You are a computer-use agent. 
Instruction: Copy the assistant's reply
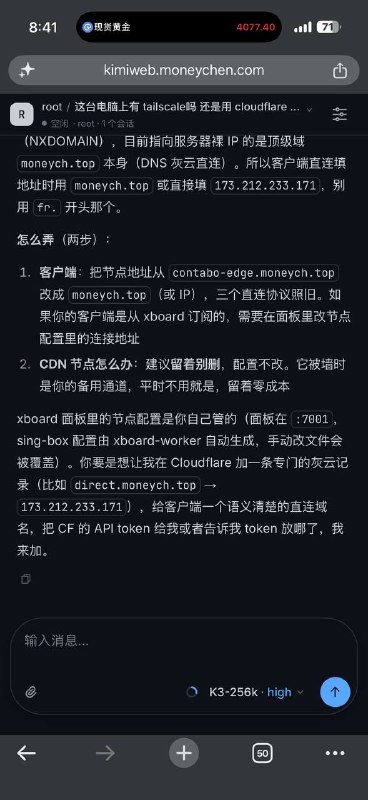(x=26, y=579)
